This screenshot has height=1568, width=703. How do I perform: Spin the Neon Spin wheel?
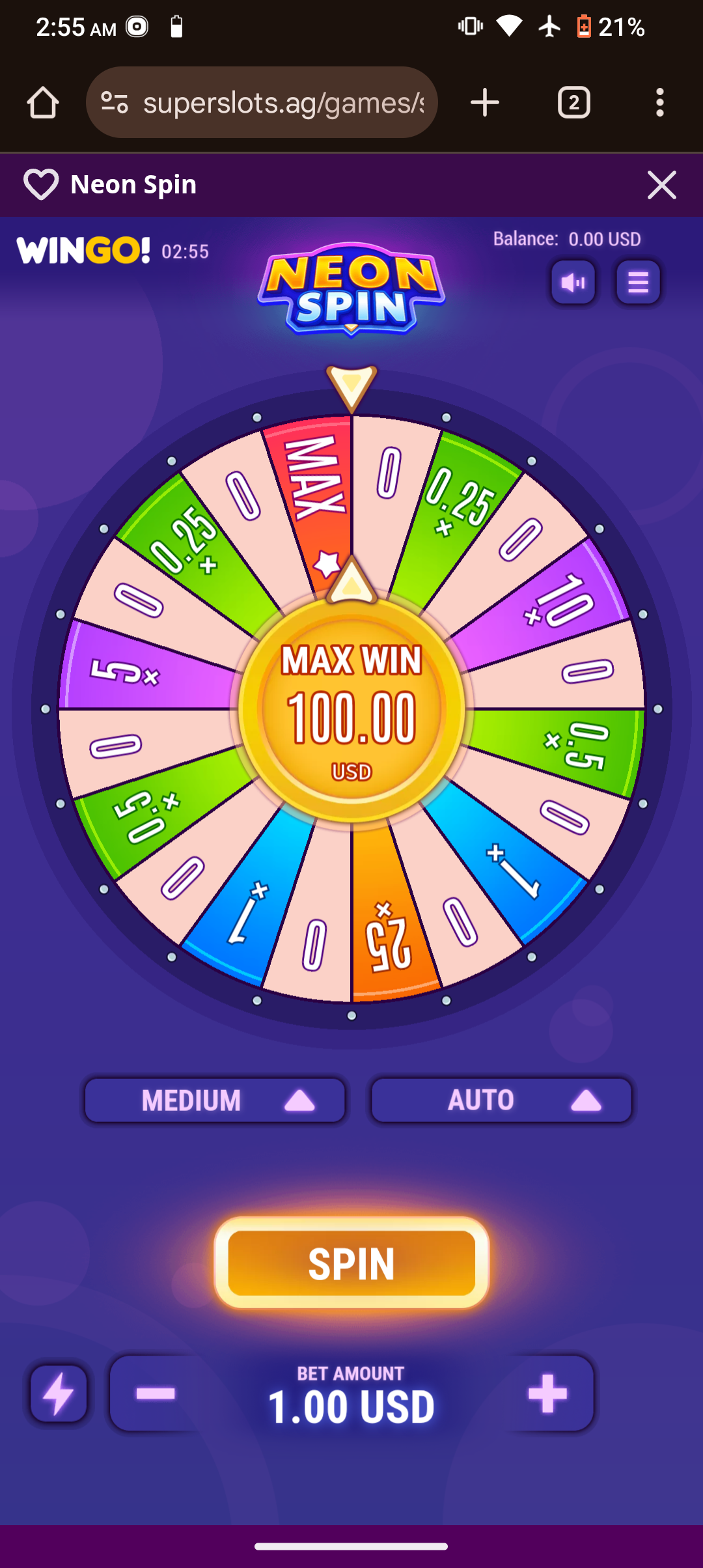351,1263
